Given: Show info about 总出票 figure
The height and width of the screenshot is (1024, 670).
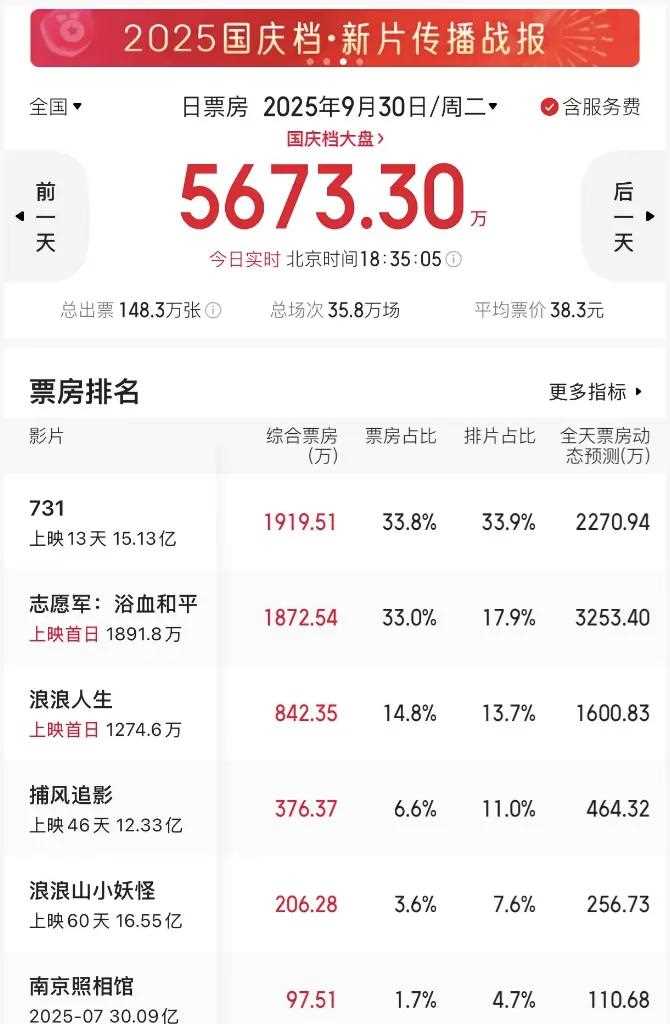Looking at the screenshot, I should coord(213,311).
